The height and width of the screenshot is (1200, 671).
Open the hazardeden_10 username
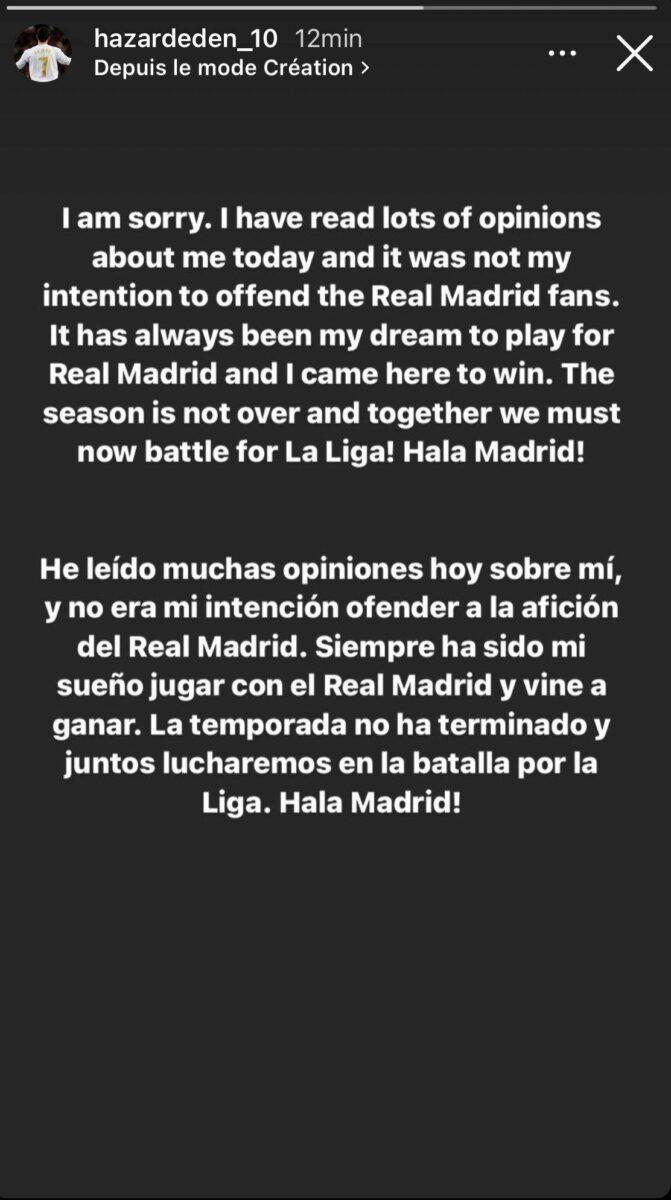point(185,39)
